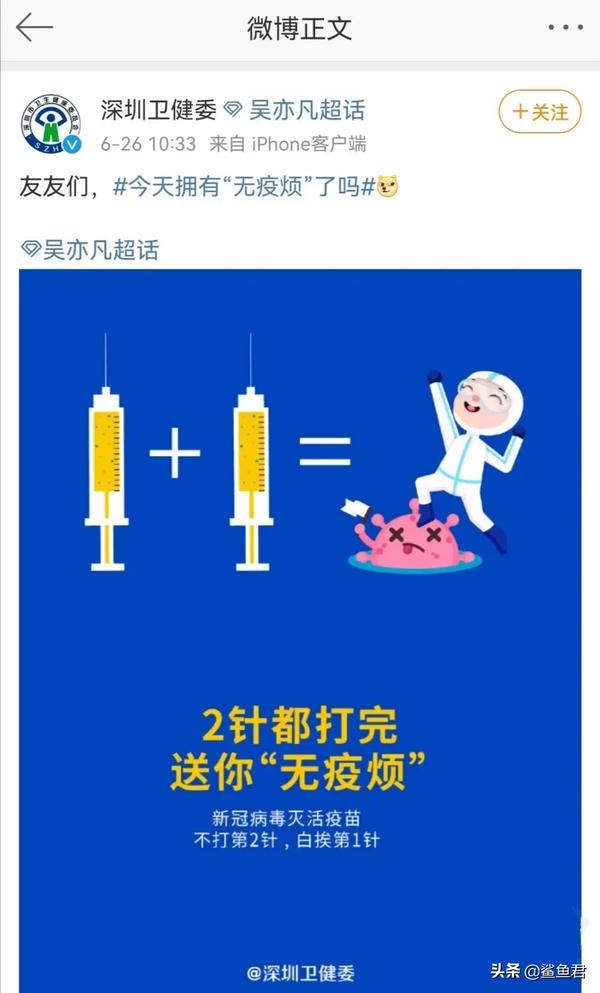
Task: Follow 深圳卫健委 with the 关注 button
Action: click(540, 112)
